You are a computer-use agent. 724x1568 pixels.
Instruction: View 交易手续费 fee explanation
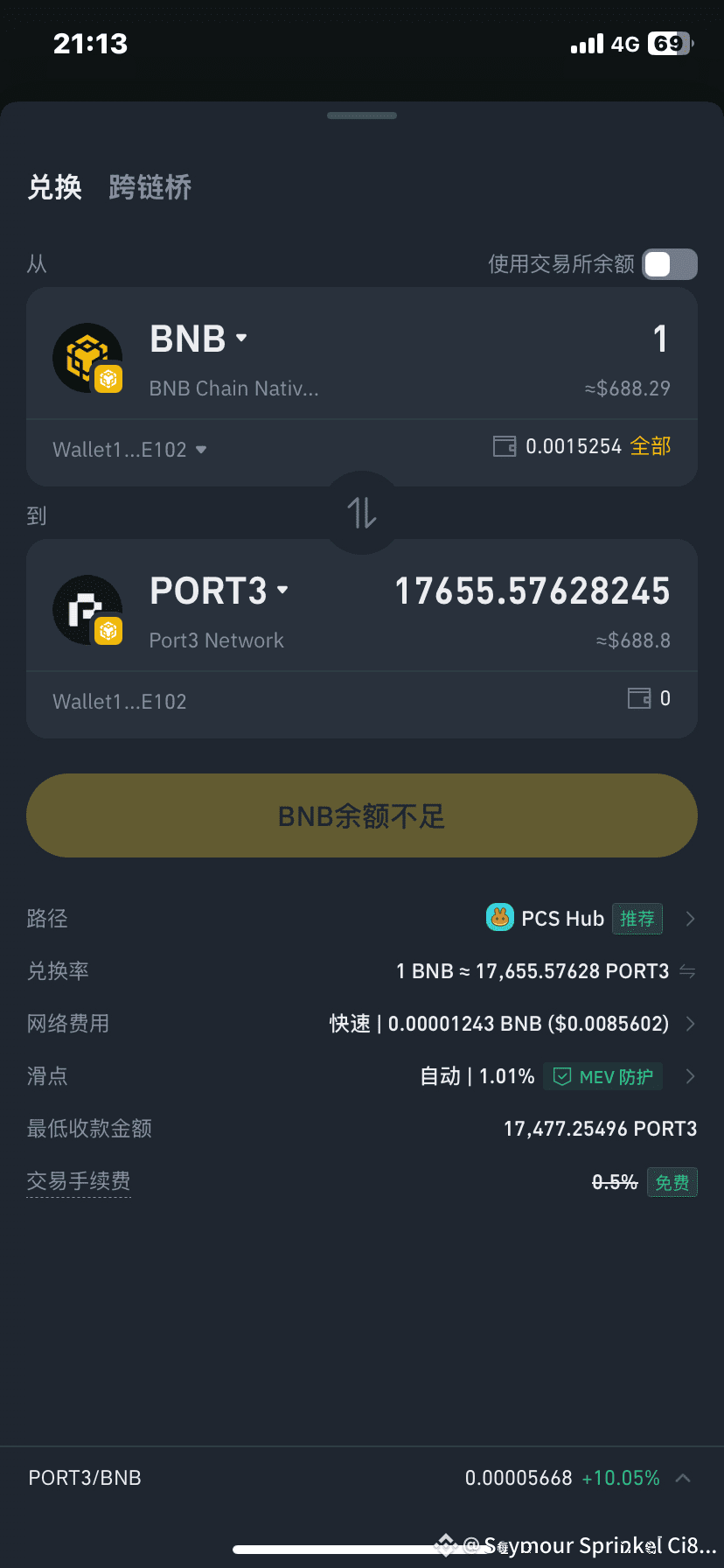pyautogui.click(x=79, y=1181)
